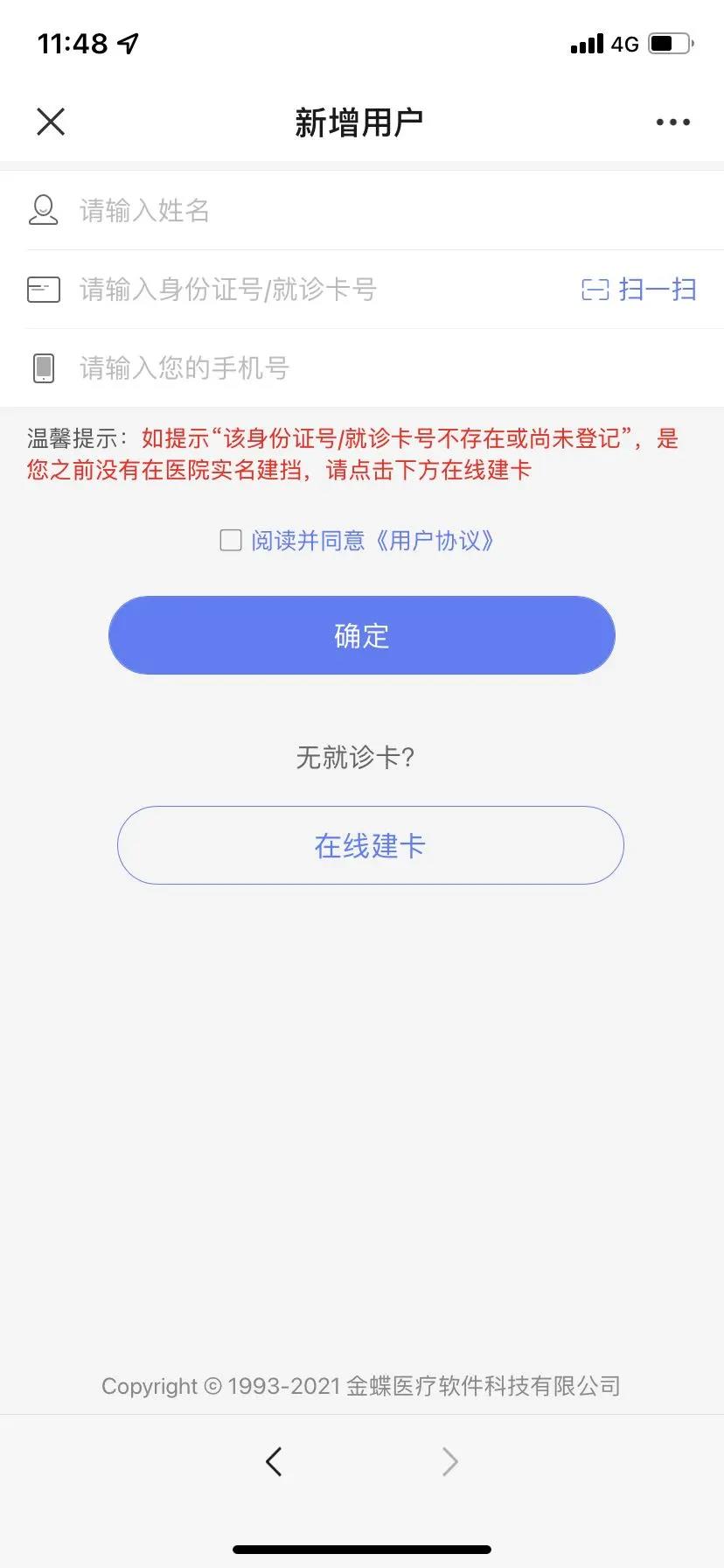Image resolution: width=724 pixels, height=1568 pixels.
Task: Open the 扫一扫 scanner
Action: (639, 289)
